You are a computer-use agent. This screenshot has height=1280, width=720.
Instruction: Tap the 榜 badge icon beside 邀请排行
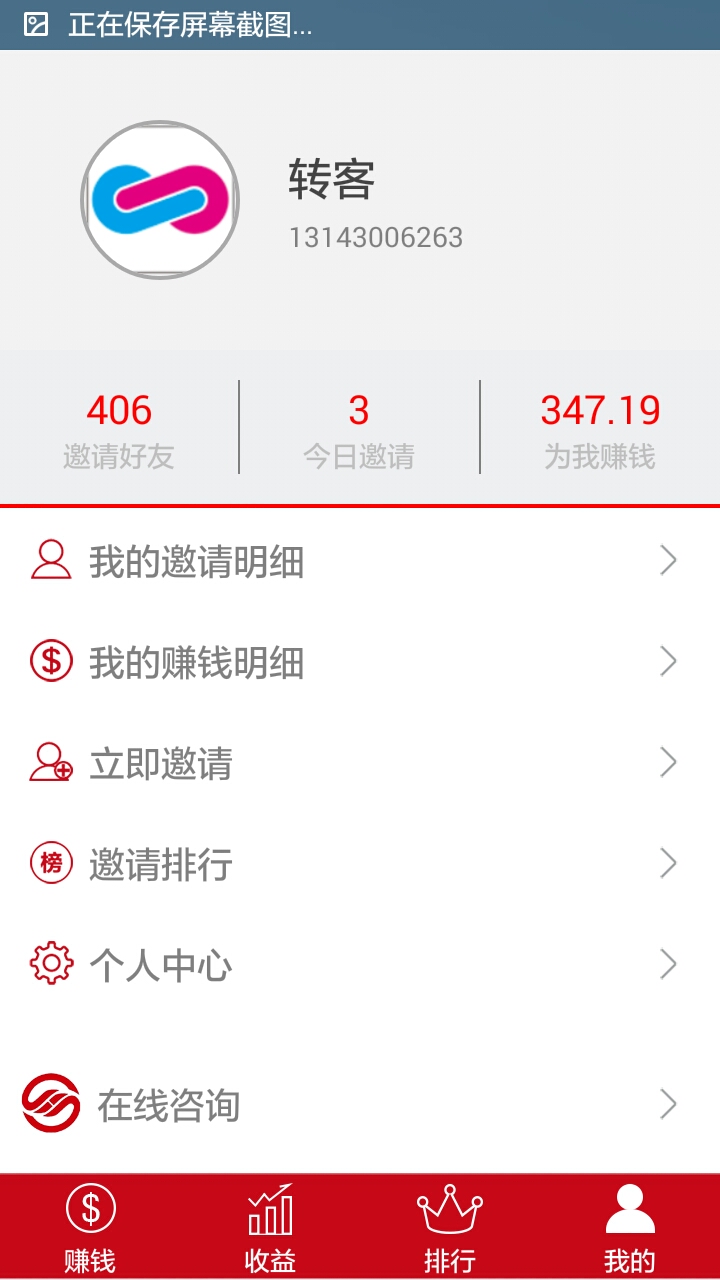coord(51,863)
